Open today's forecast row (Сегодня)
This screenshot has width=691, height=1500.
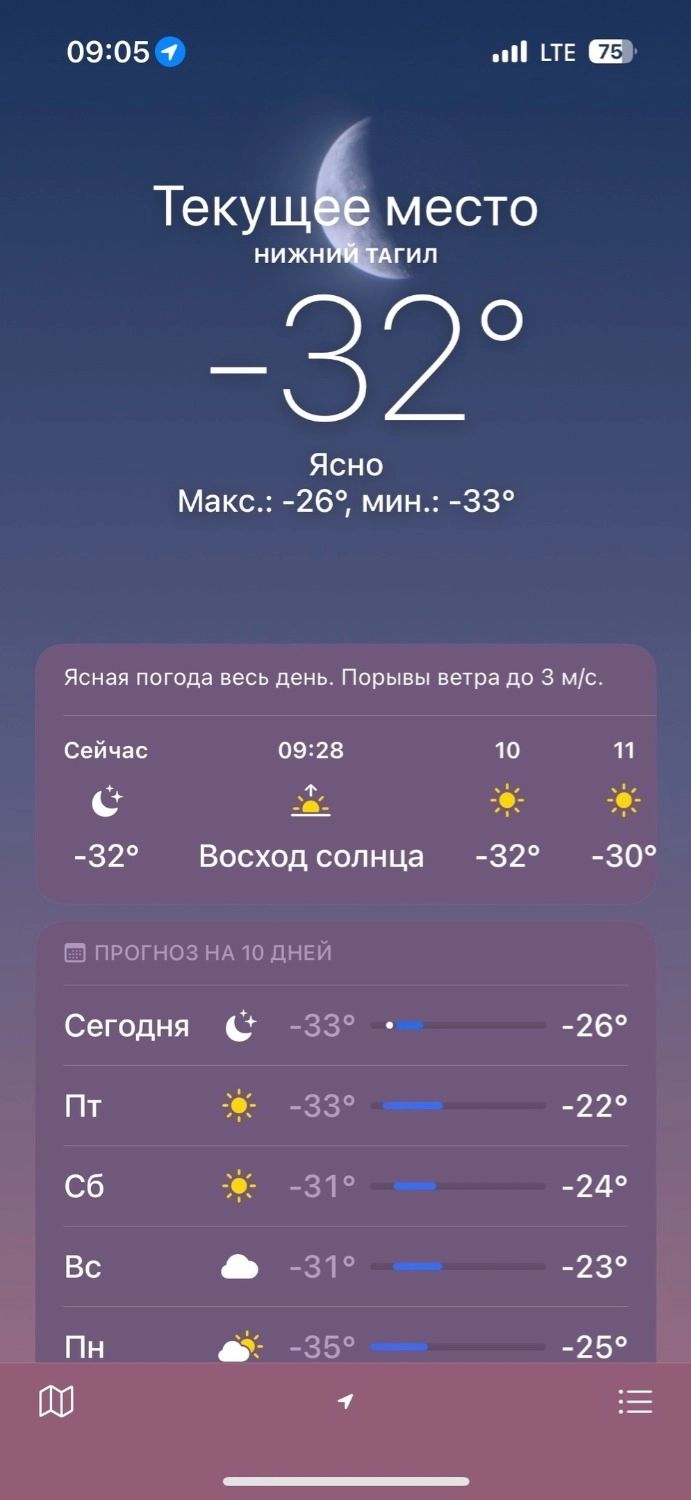[345, 1026]
